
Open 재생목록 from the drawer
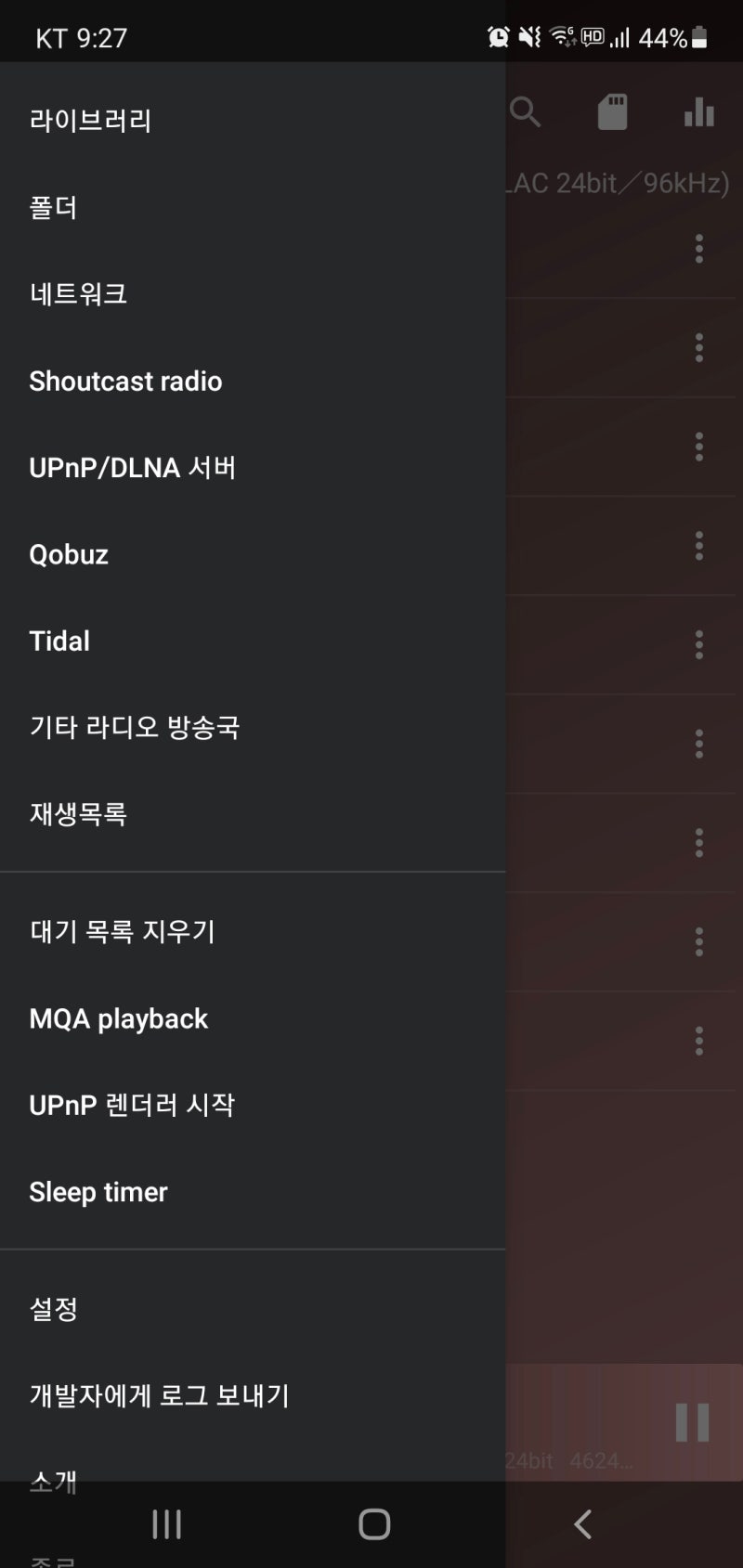pos(253,814)
